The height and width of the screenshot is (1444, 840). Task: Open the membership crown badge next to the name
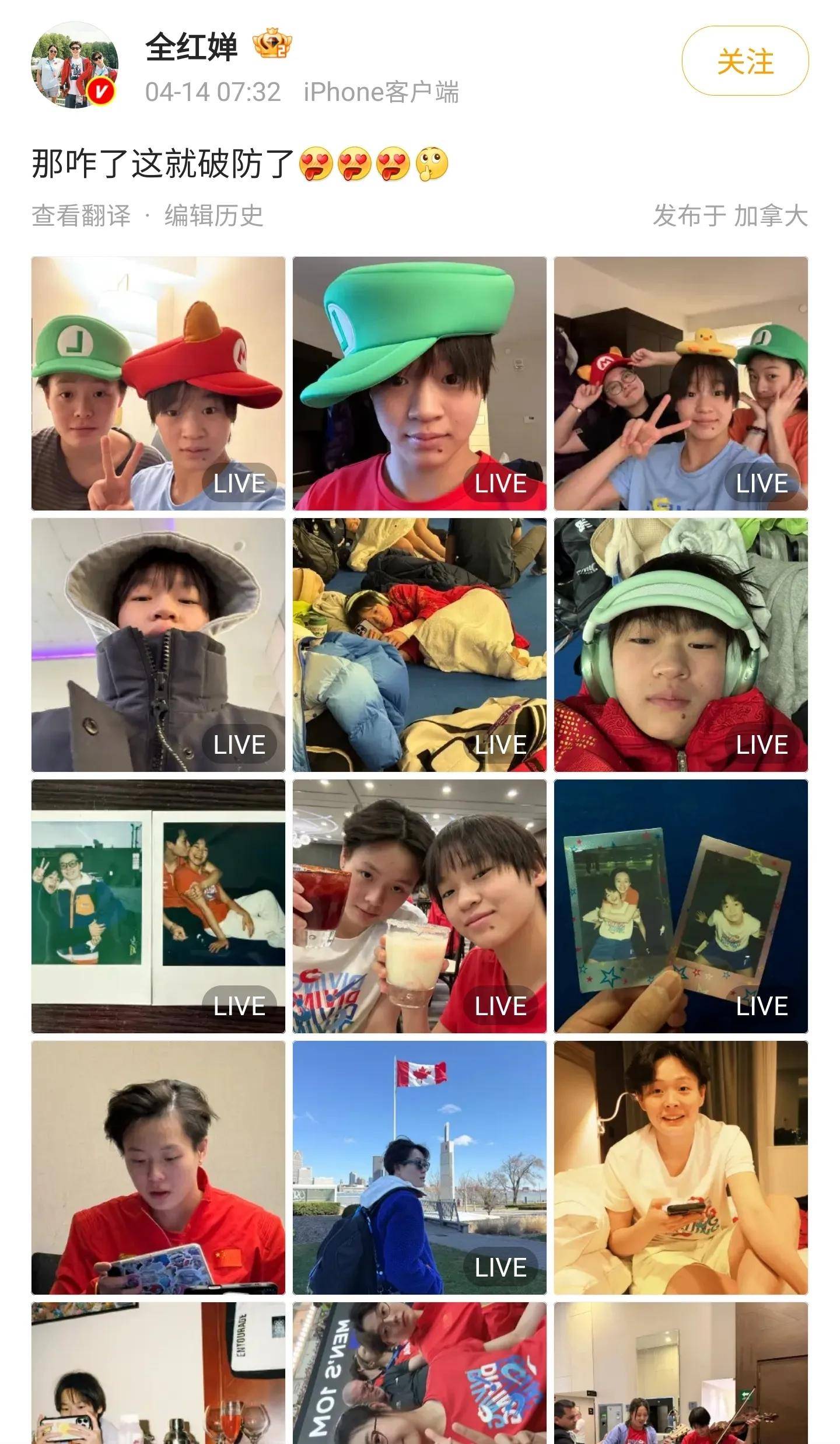pos(272,44)
